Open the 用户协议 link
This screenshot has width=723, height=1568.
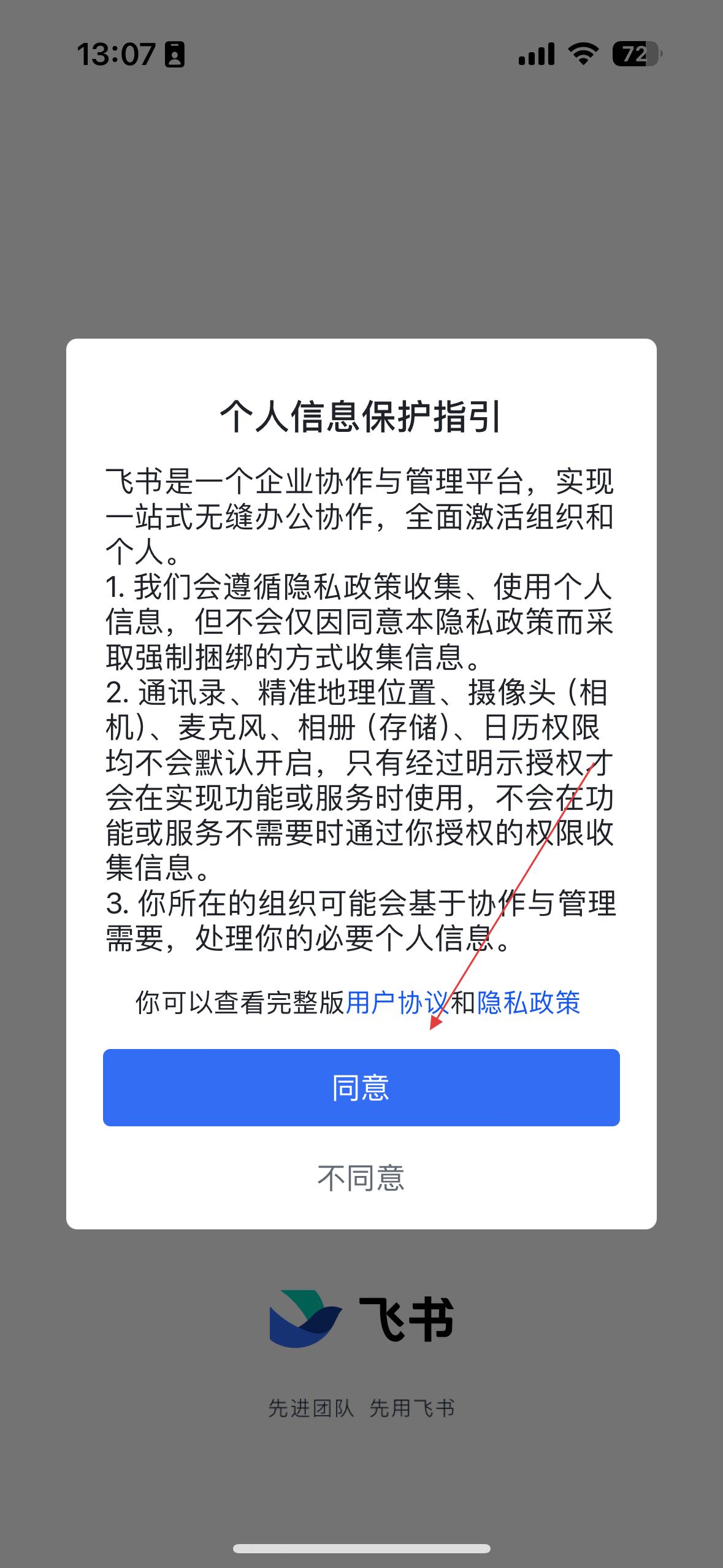(397, 1003)
